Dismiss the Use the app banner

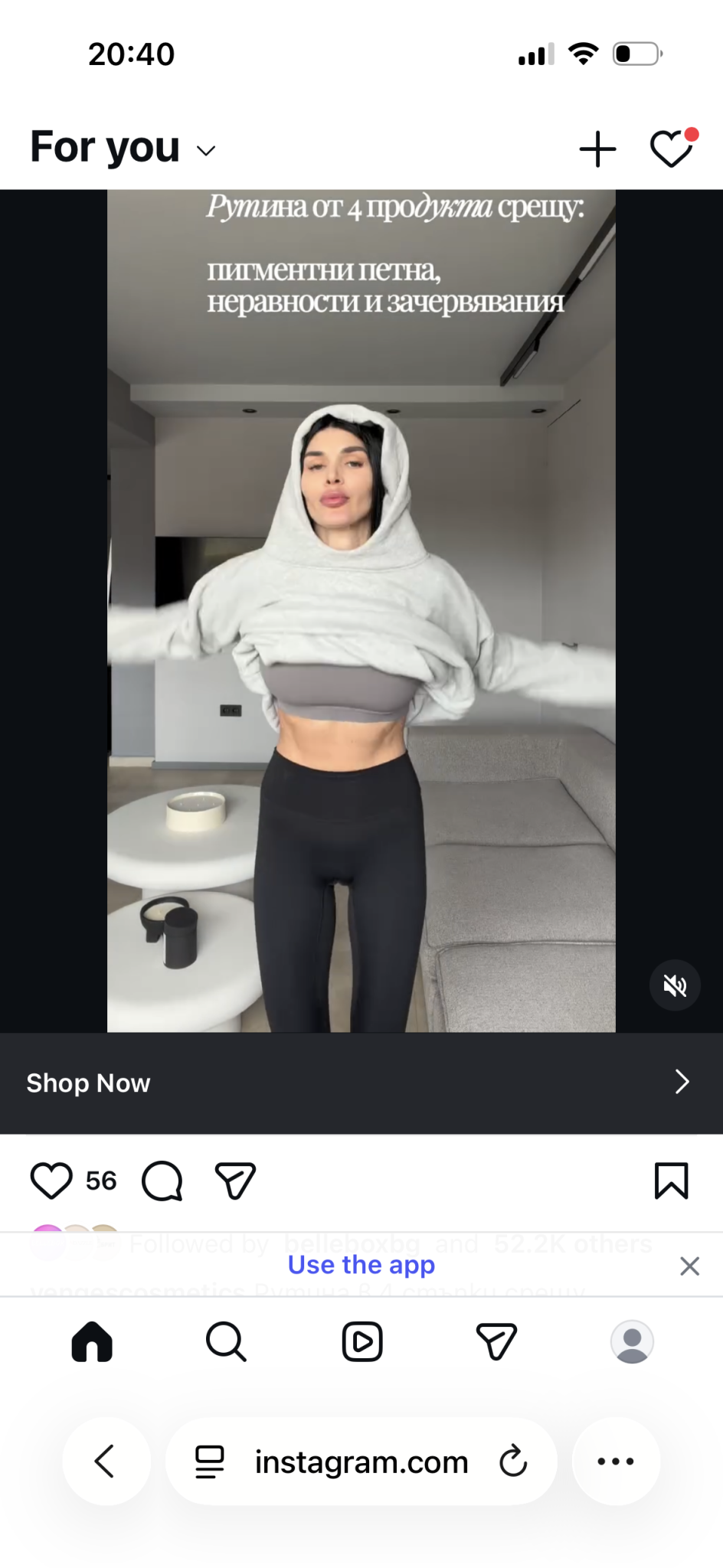689,1266
